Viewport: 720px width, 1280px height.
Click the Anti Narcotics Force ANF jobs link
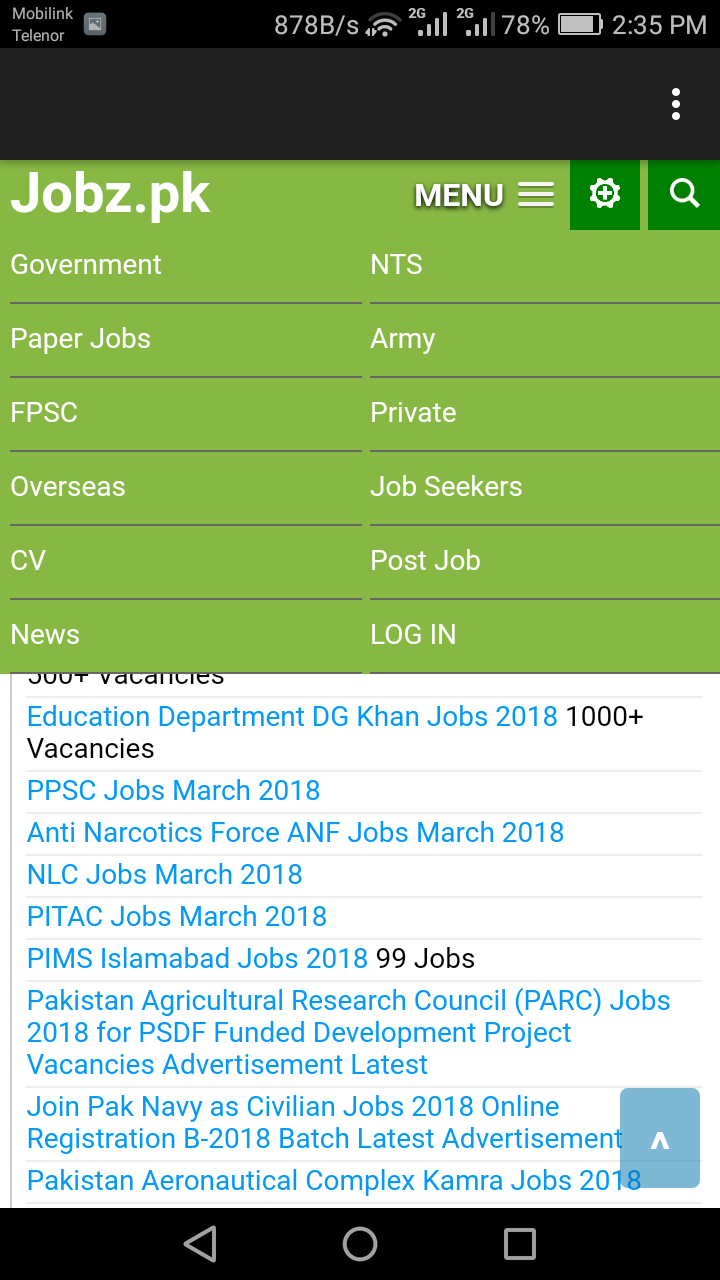294,832
